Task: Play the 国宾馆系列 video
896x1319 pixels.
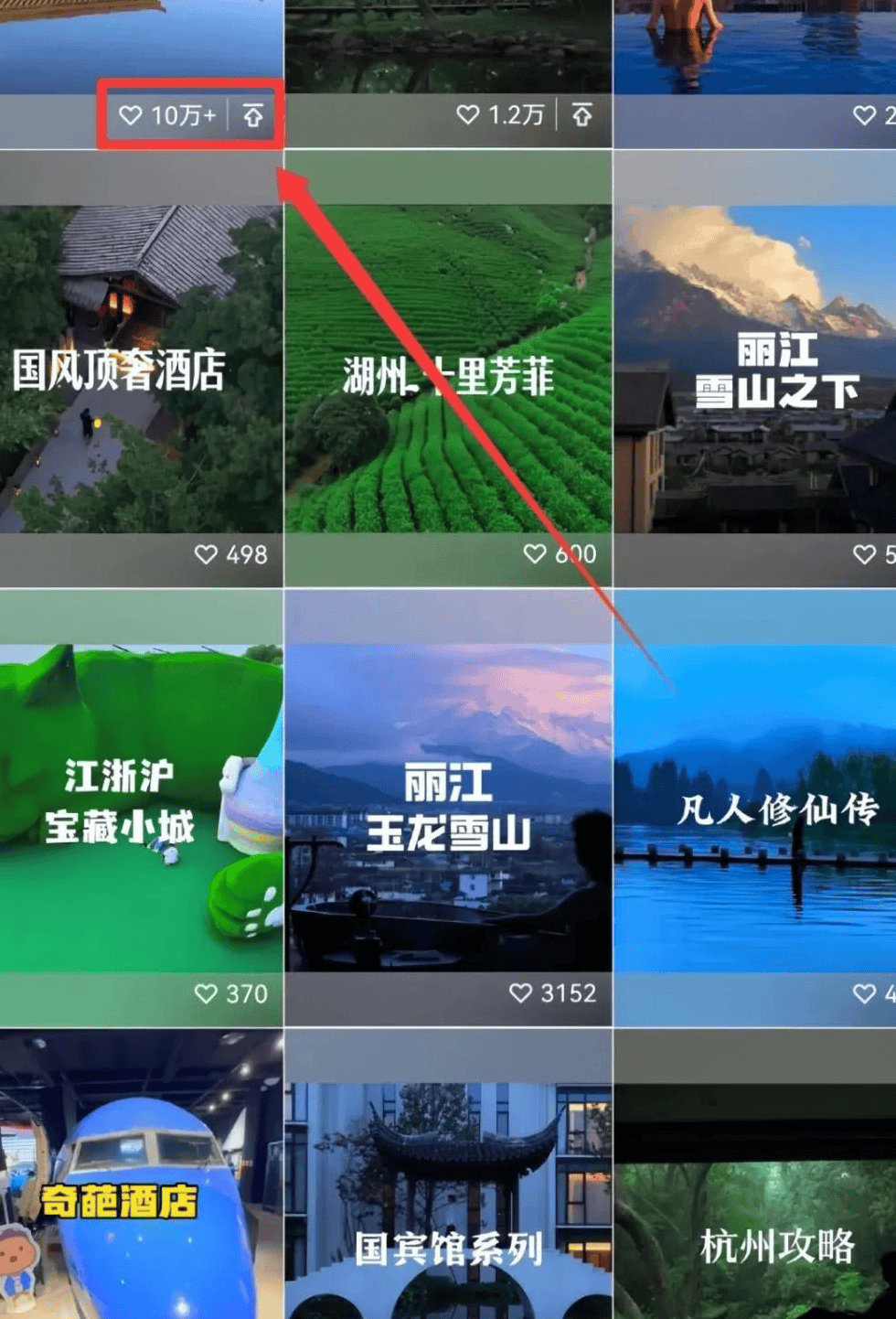Action: tap(448, 1189)
